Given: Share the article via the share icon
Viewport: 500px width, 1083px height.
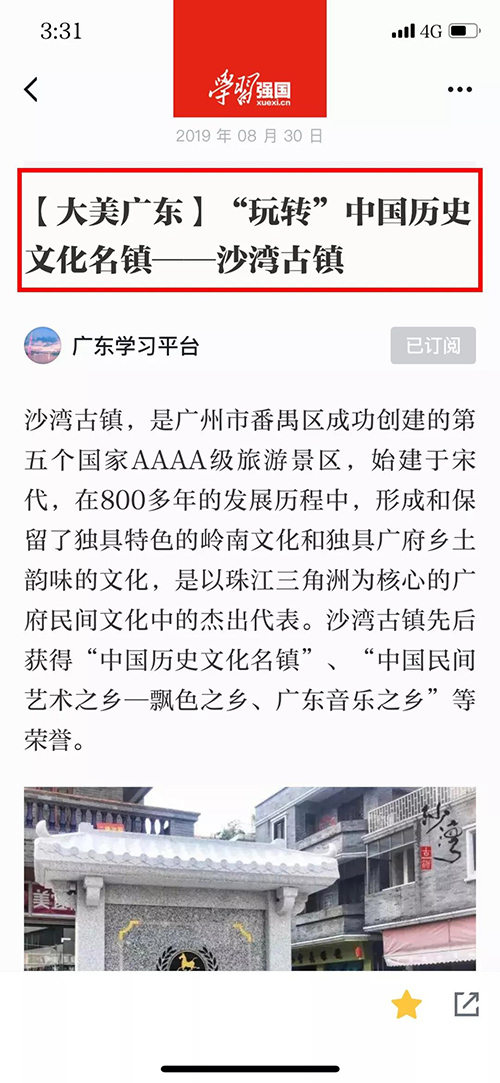Looking at the screenshot, I should click(467, 1004).
